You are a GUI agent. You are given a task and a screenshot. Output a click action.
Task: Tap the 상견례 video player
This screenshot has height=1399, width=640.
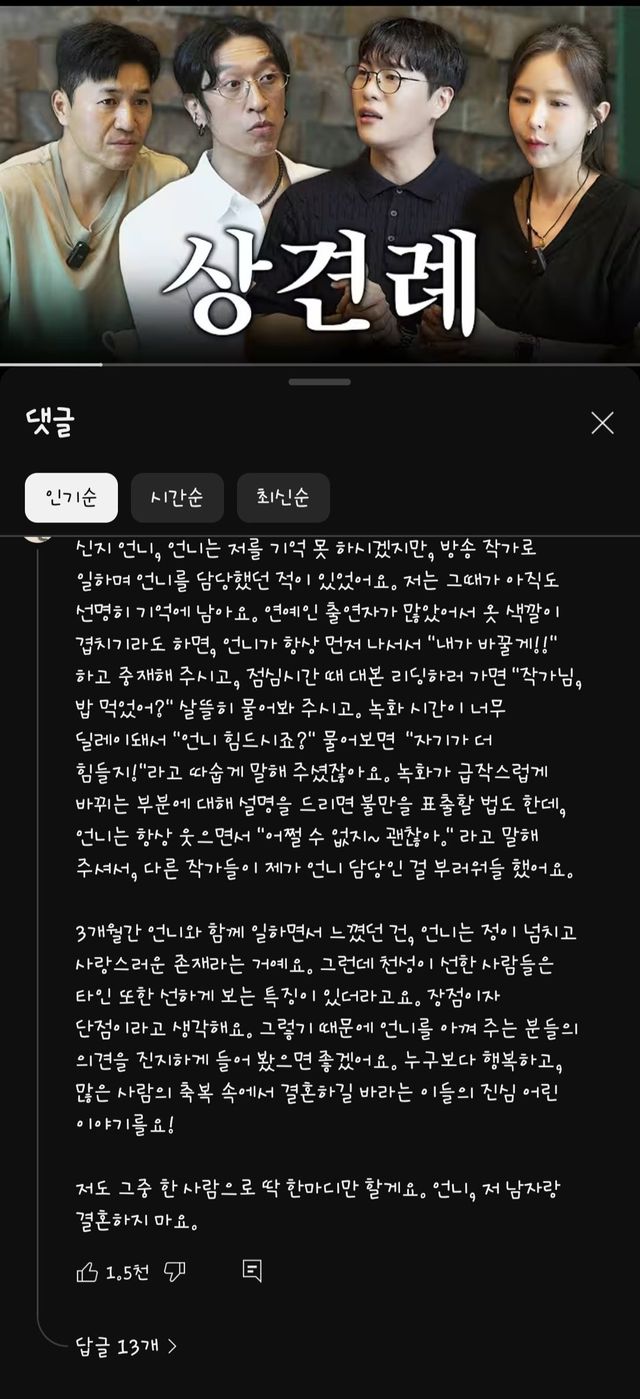320,180
